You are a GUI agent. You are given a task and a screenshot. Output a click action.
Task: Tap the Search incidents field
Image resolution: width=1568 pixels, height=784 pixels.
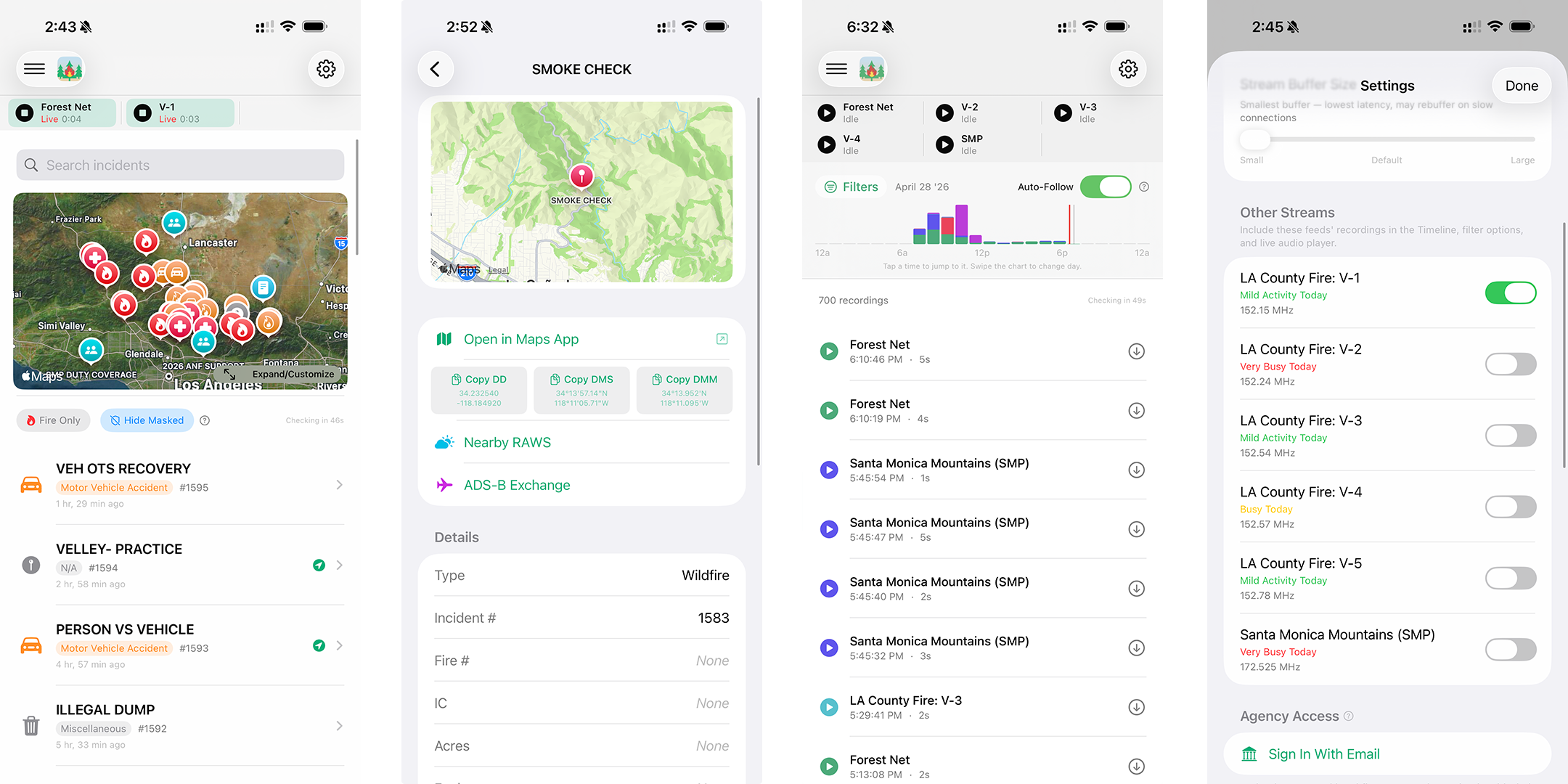click(180, 166)
